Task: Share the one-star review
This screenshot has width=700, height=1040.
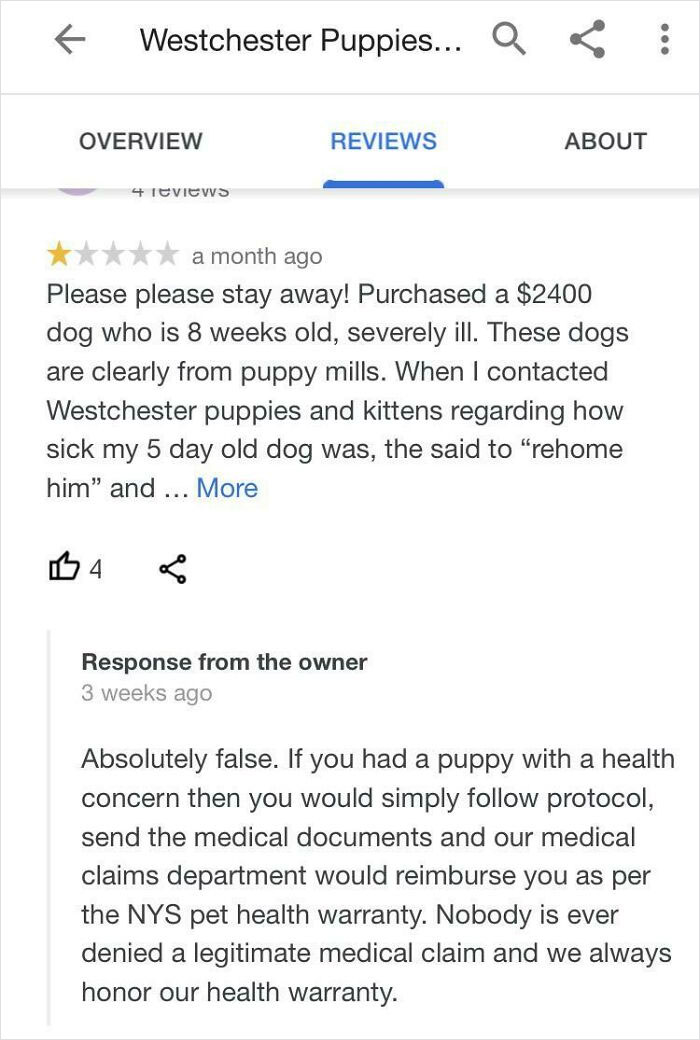Action: pos(172,569)
